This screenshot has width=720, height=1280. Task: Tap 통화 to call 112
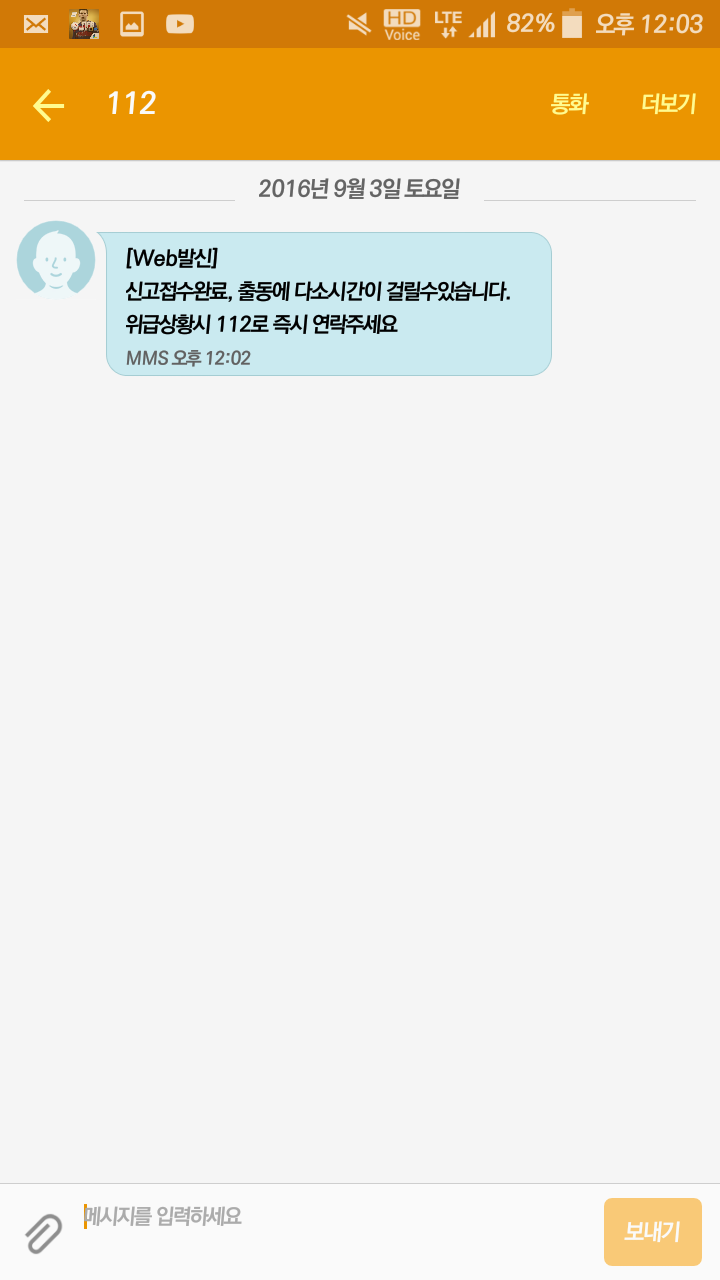tap(569, 104)
